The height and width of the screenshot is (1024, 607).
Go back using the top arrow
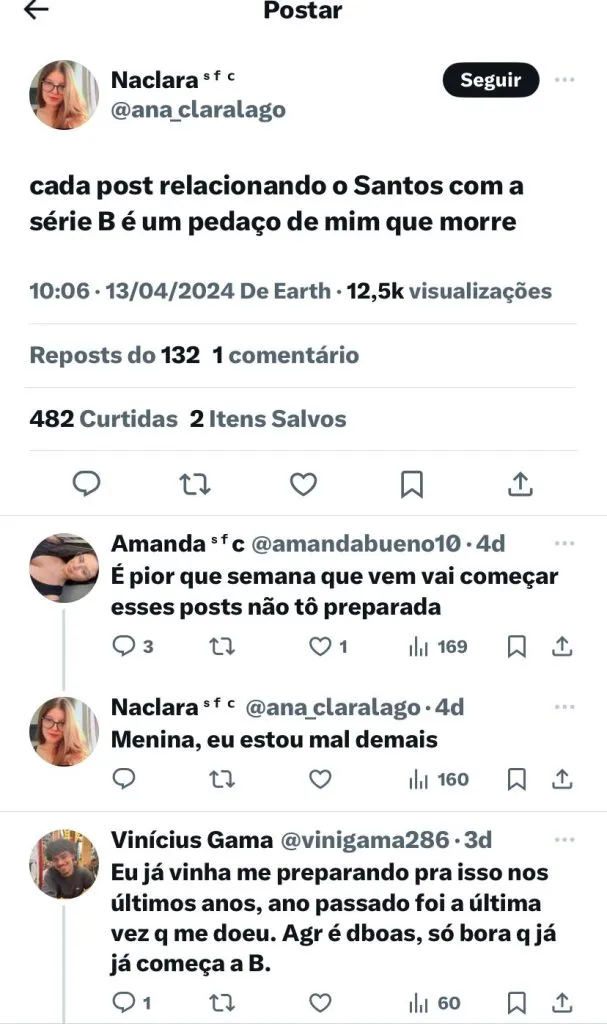pos(36,11)
